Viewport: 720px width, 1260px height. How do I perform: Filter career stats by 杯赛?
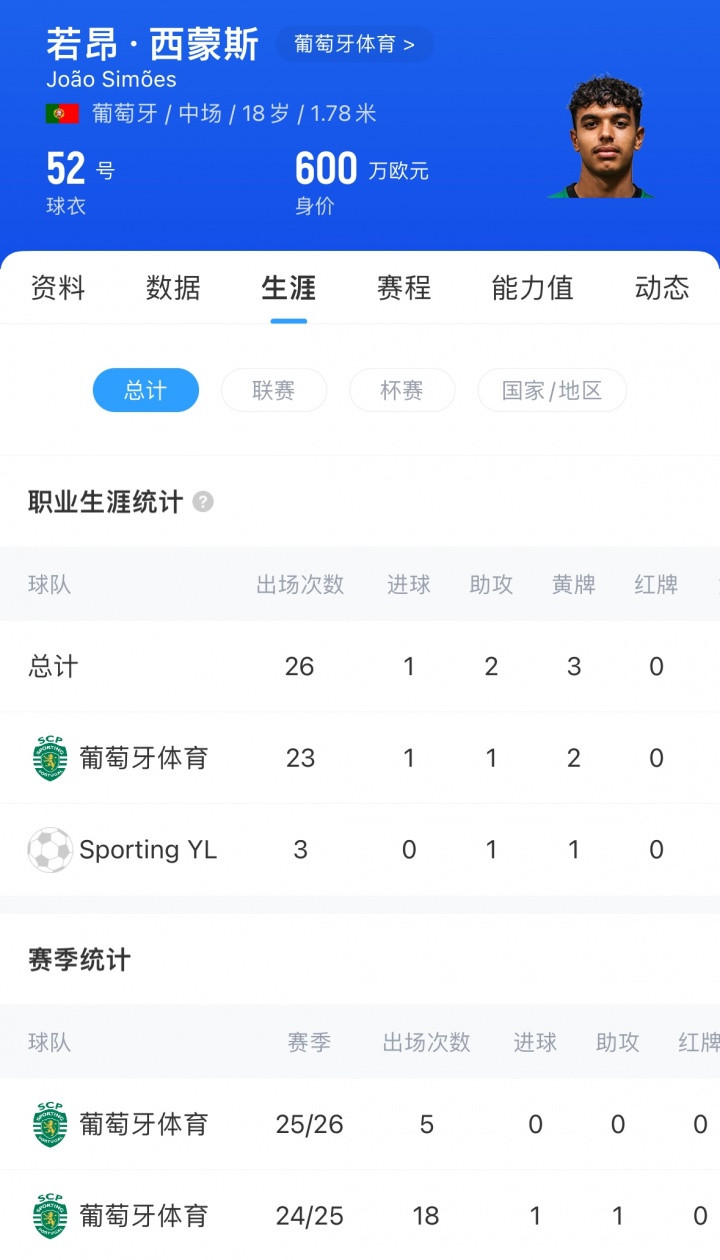click(x=401, y=390)
